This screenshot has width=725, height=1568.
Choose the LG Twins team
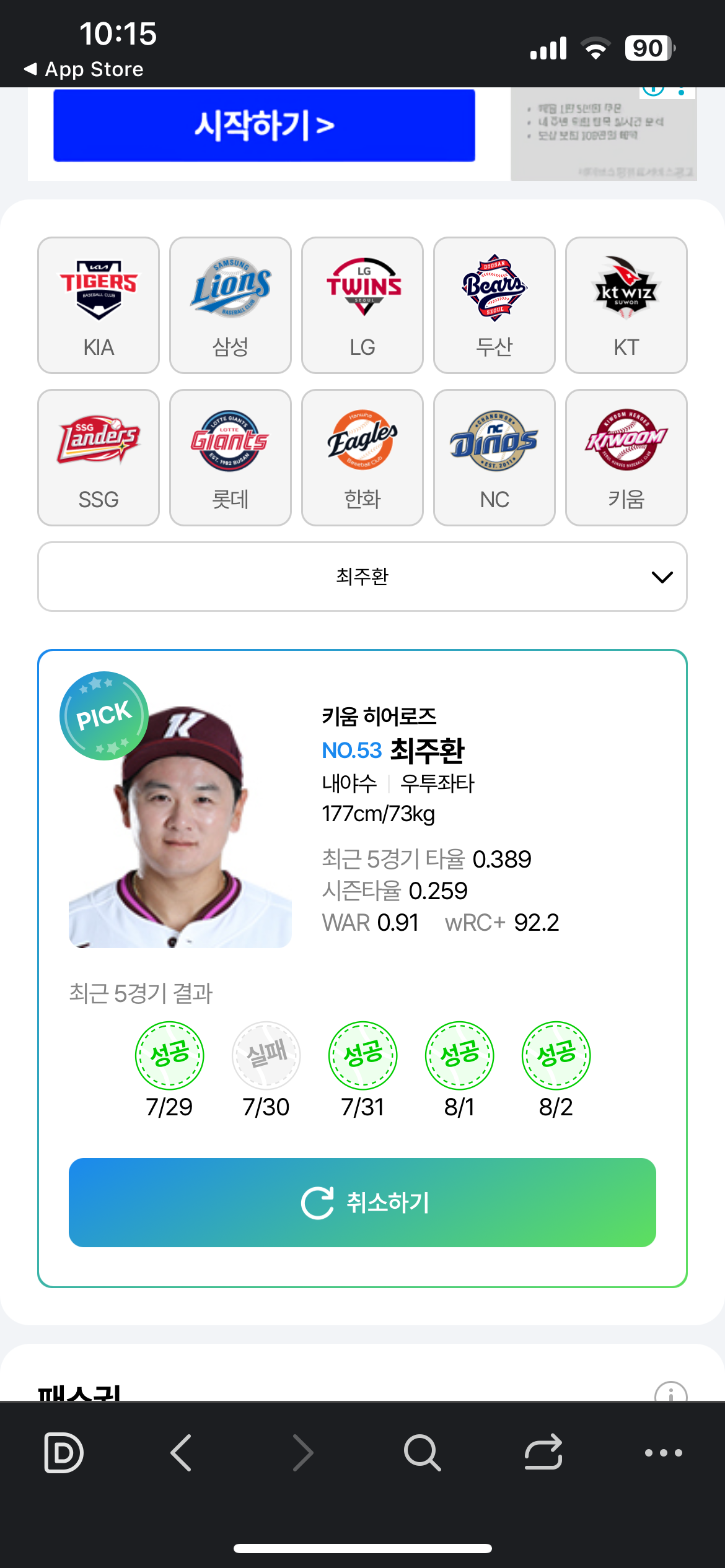click(x=362, y=305)
